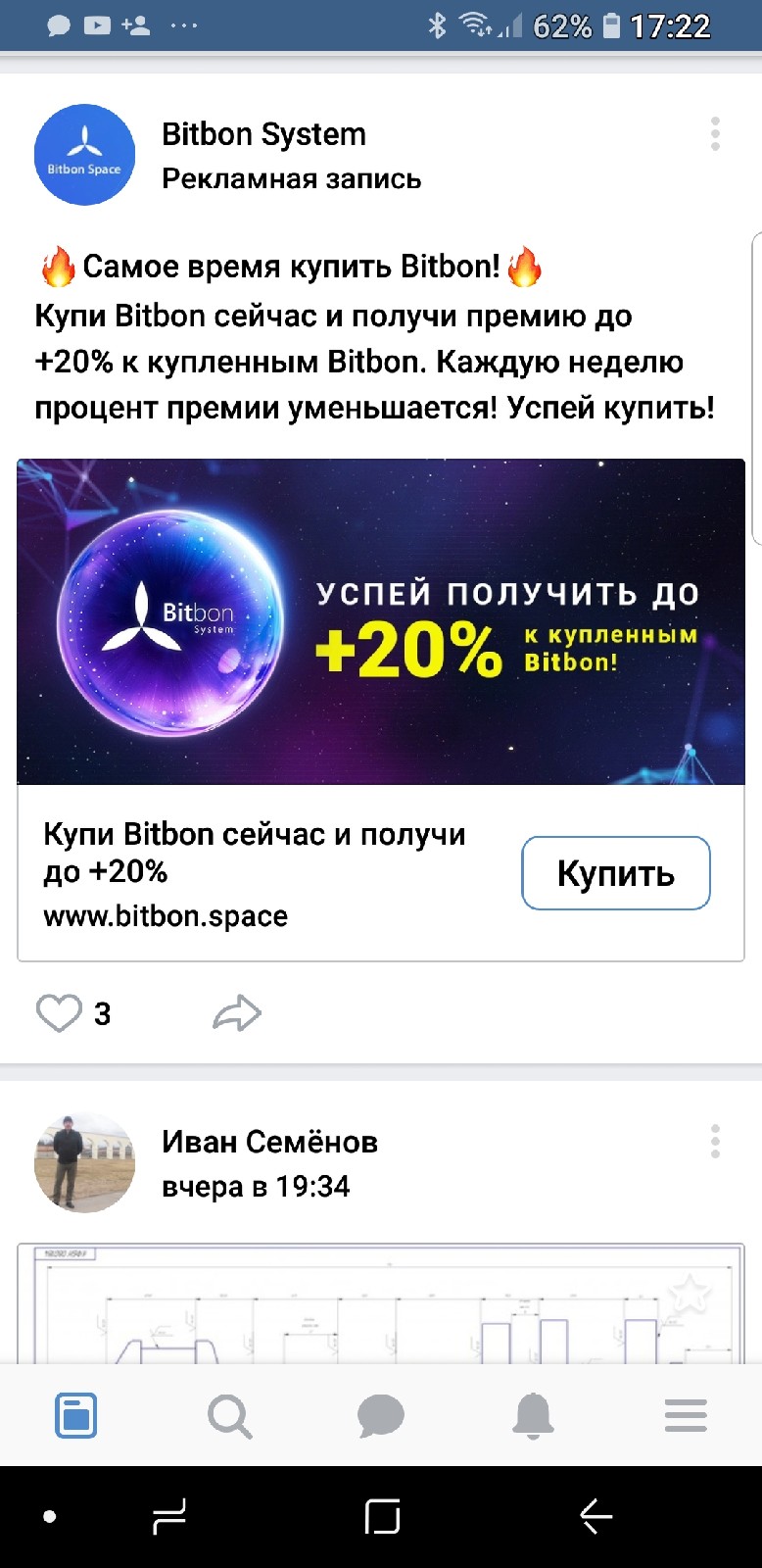Screen dimensions: 762x1568
Task: Select the news feed icon in bottom bar
Action: pyautogui.click(x=76, y=1414)
